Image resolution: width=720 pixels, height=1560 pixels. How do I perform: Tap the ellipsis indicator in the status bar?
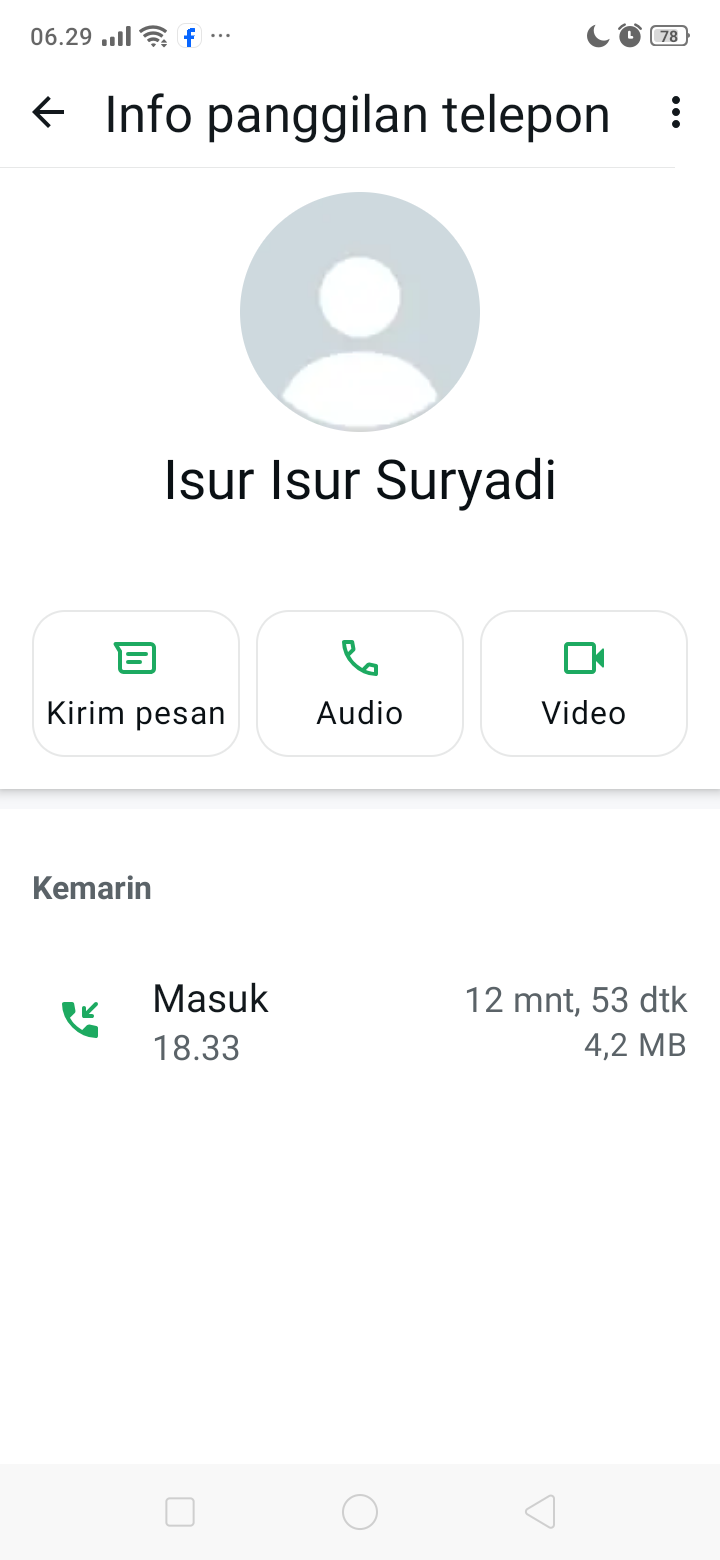click(219, 38)
